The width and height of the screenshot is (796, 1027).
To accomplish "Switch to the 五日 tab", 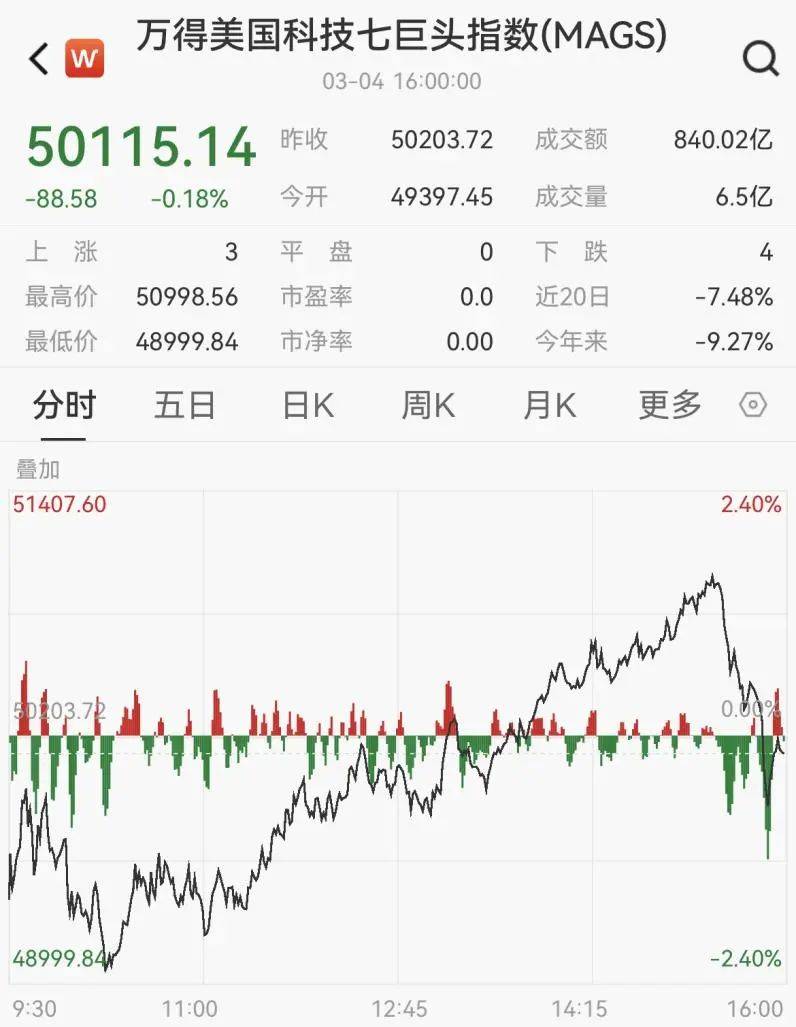I will pos(185,405).
